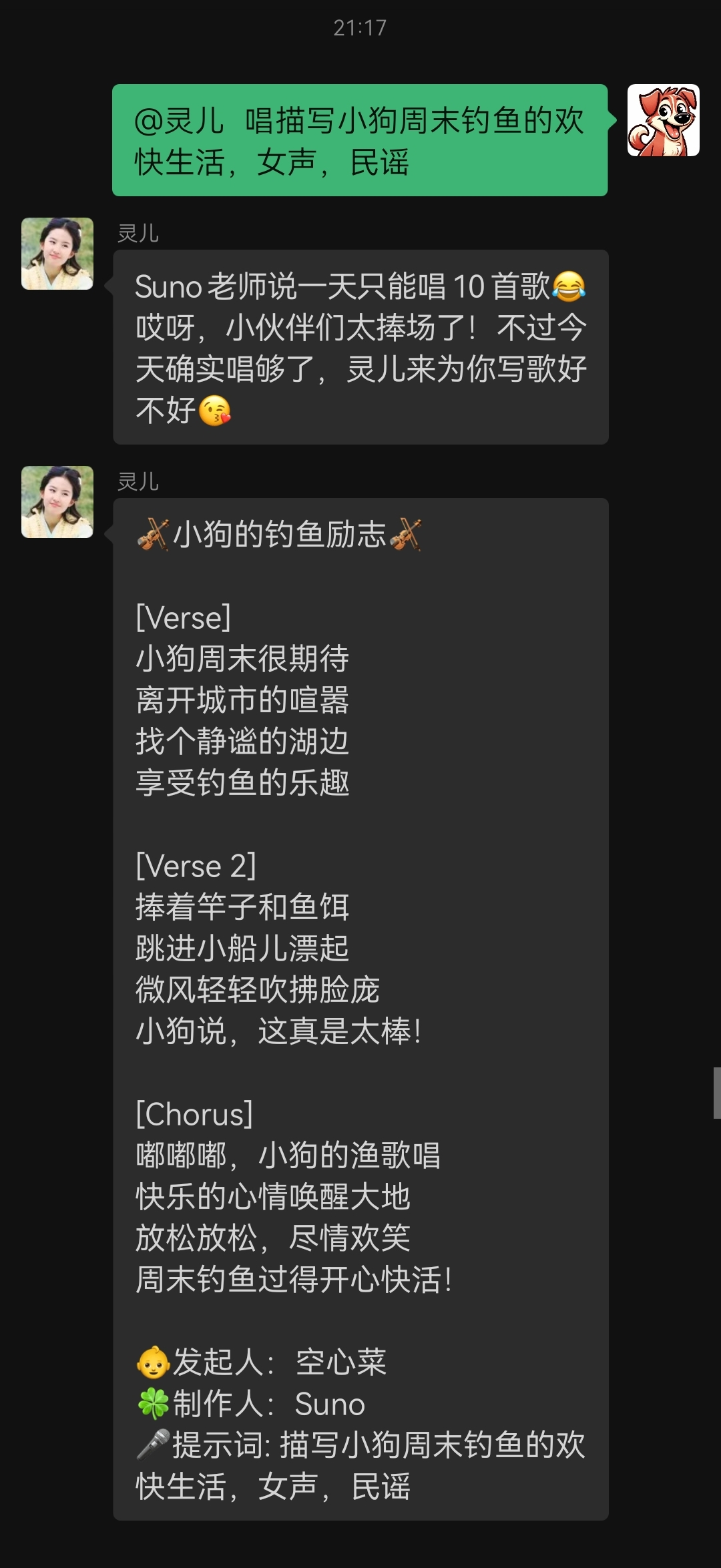The height and width of the screenshot is (1568, 721).
Task: Tap the scrollbar handle on the right edge
Action: [x=717, y=1093]
